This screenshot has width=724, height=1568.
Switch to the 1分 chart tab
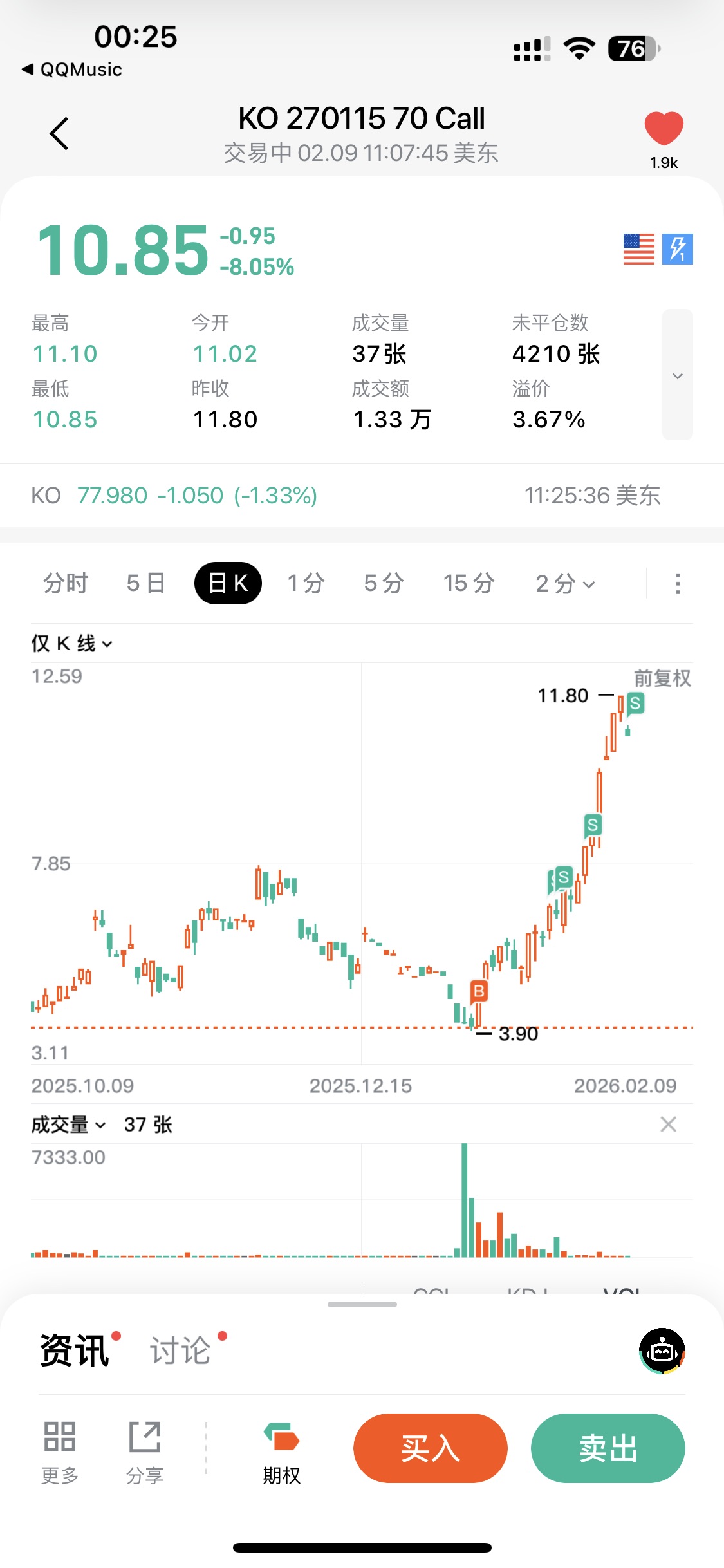point(306,583)
